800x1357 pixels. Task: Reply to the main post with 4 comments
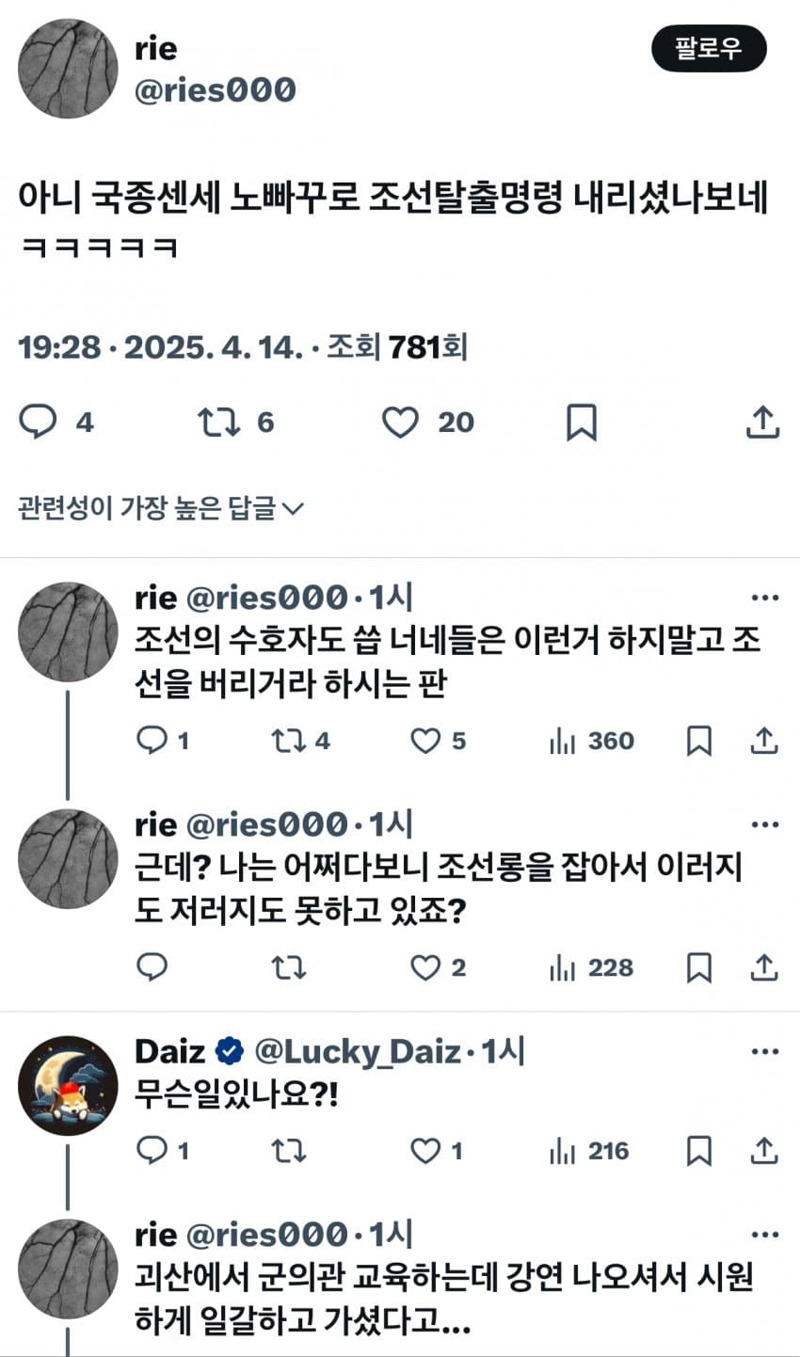tap(57, 422)
